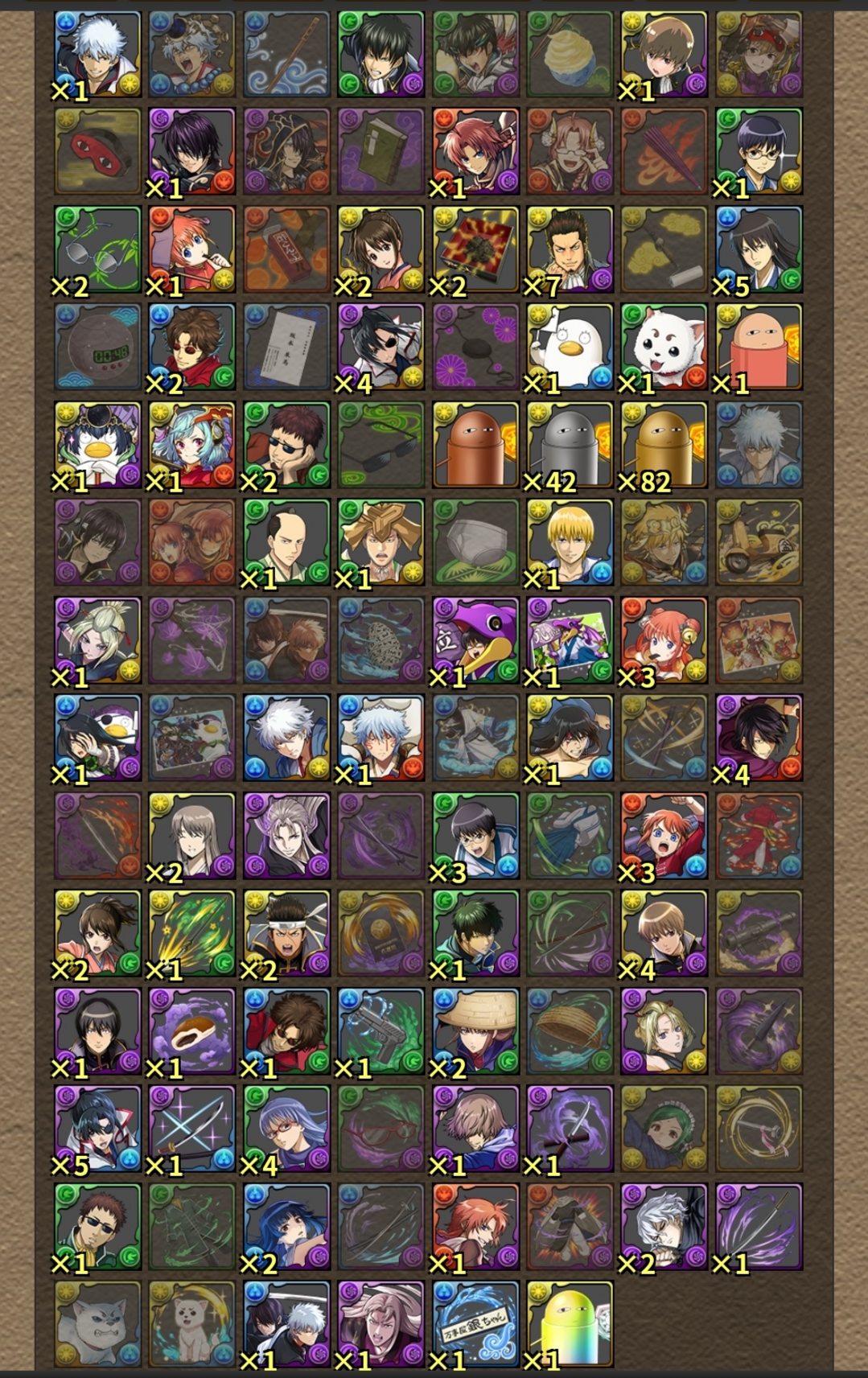Image resolution: width=868 pixels, height=1378 pixels.
Task: Tap the greyed-out white underwear item
Action: pyautogui.click(x=475, y=543)
